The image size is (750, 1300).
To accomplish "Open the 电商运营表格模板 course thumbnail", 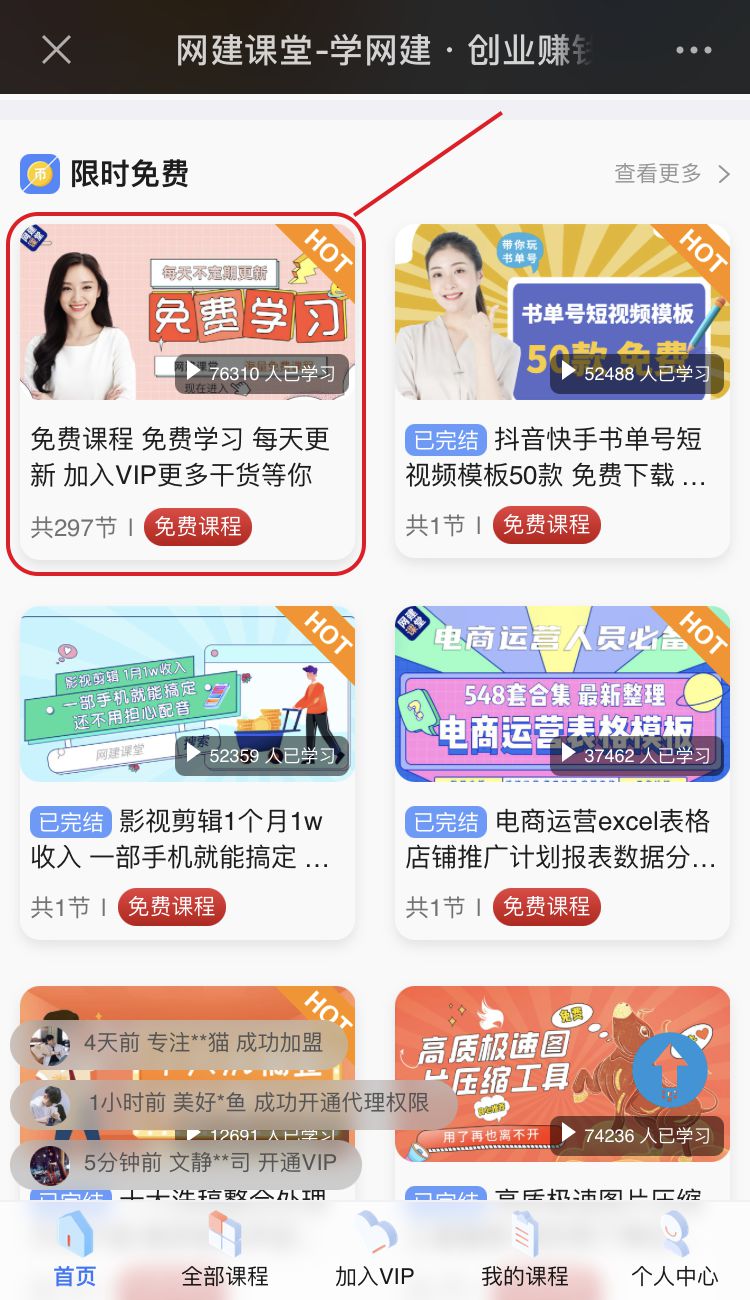I will (x=562, y=693).
